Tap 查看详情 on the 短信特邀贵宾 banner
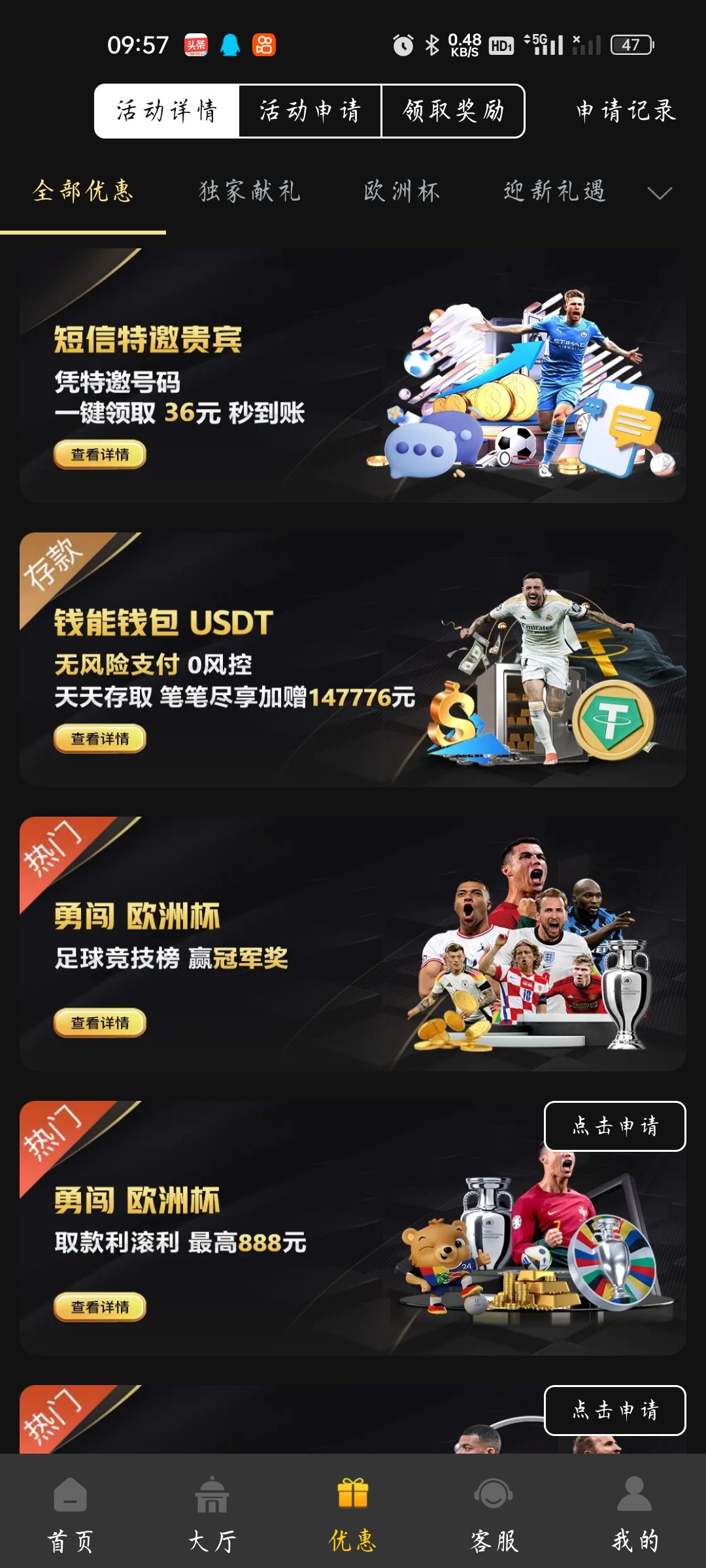The width and height of the screenshot is (706, 1568). tap(100, 455)
